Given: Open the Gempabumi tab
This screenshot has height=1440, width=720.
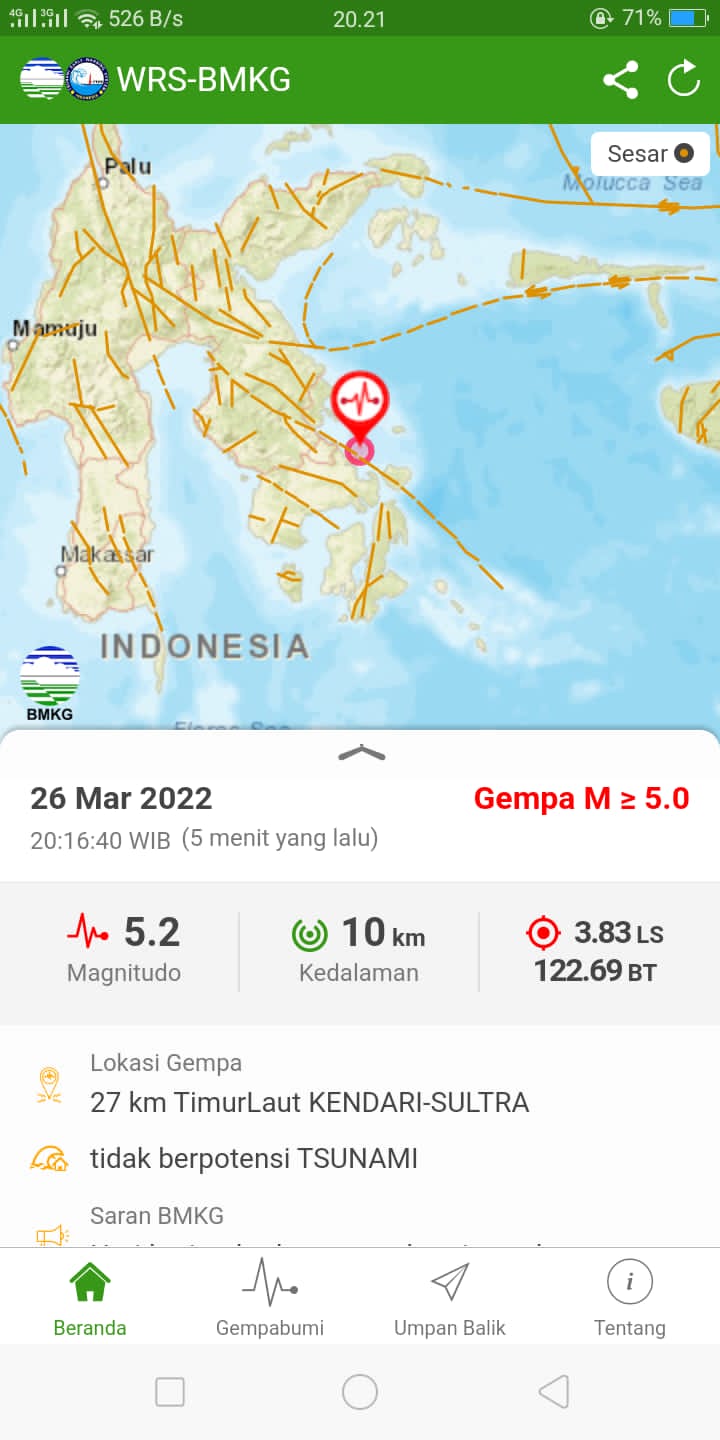Looking at the screenshot, I should click(270, 1297).
